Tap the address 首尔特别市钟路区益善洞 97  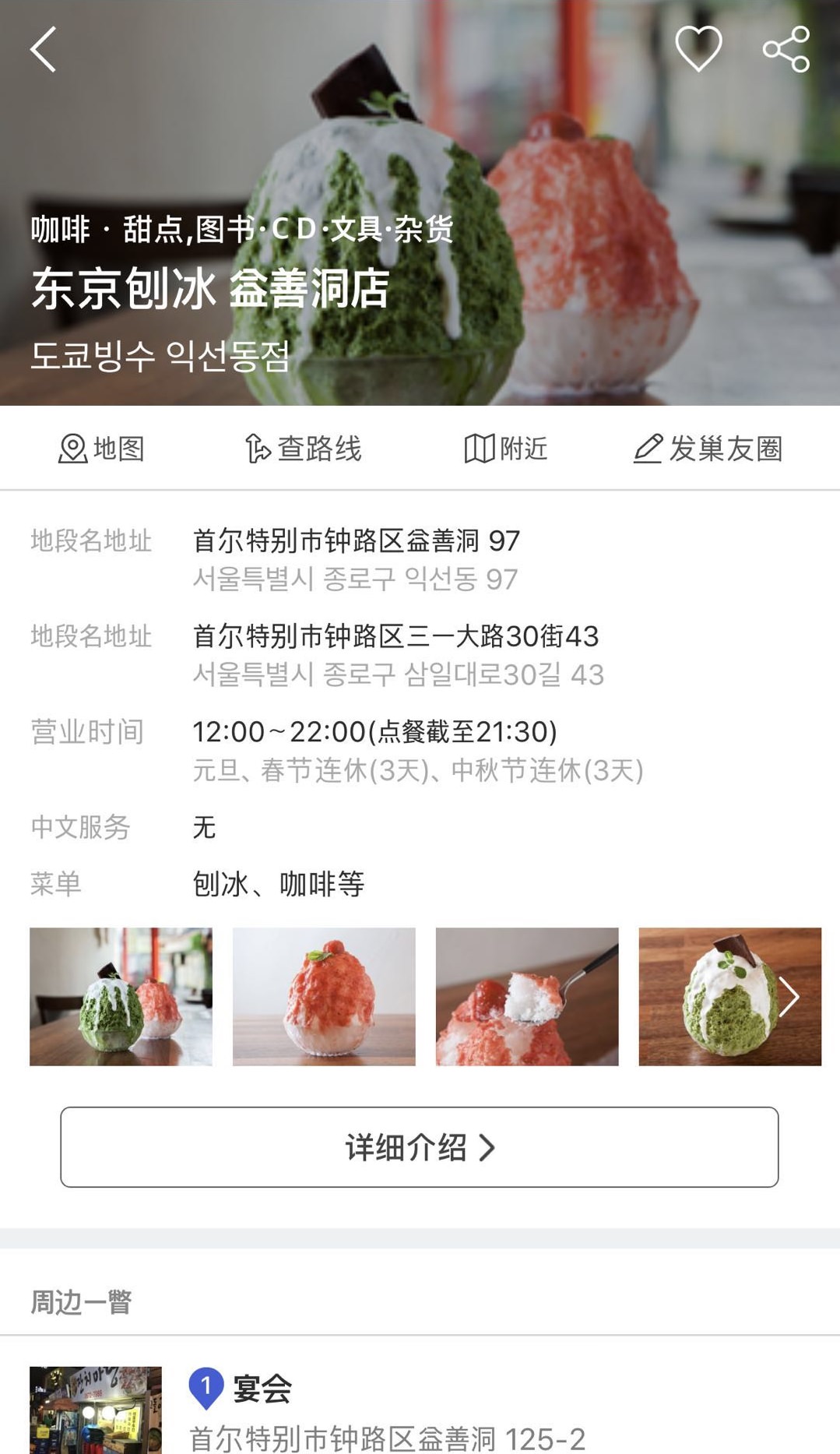[x=358, y=537]
